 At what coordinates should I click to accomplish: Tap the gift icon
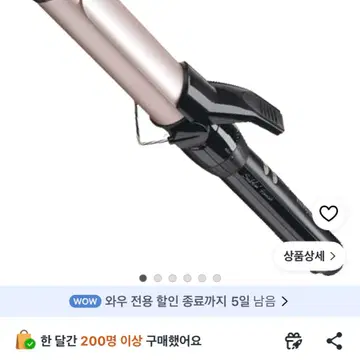(x=293, y=341)
